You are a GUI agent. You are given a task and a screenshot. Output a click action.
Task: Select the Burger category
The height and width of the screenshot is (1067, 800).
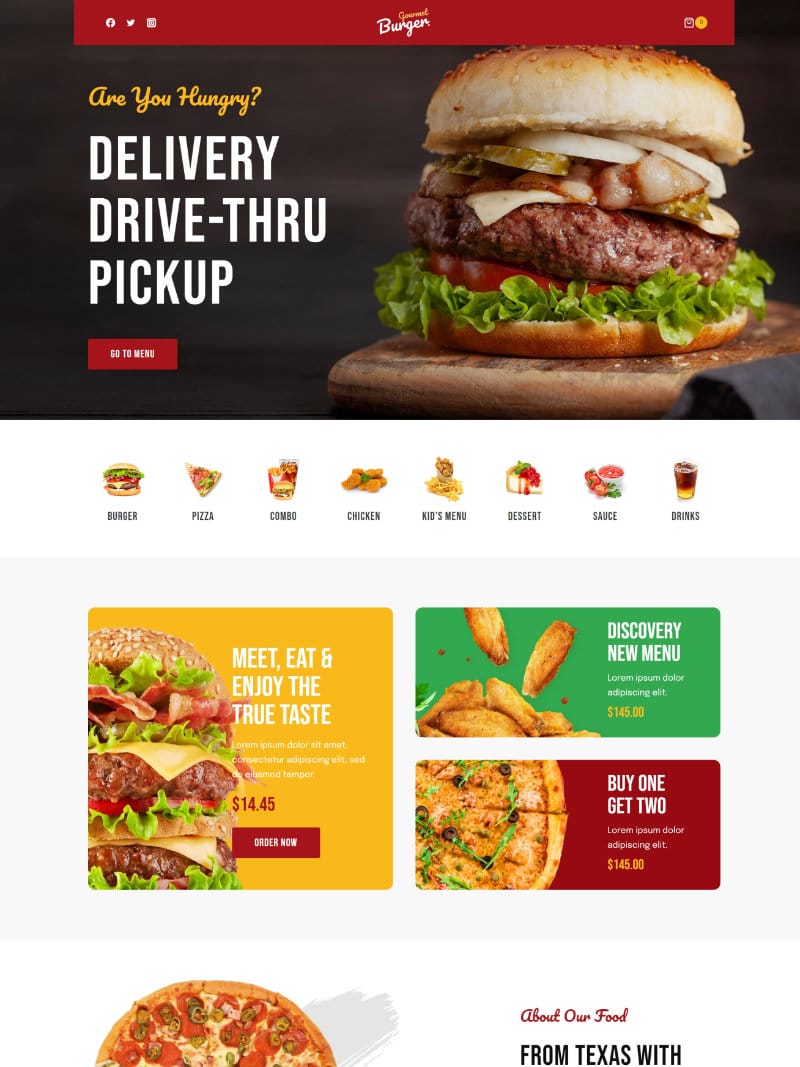click(122, 490)
